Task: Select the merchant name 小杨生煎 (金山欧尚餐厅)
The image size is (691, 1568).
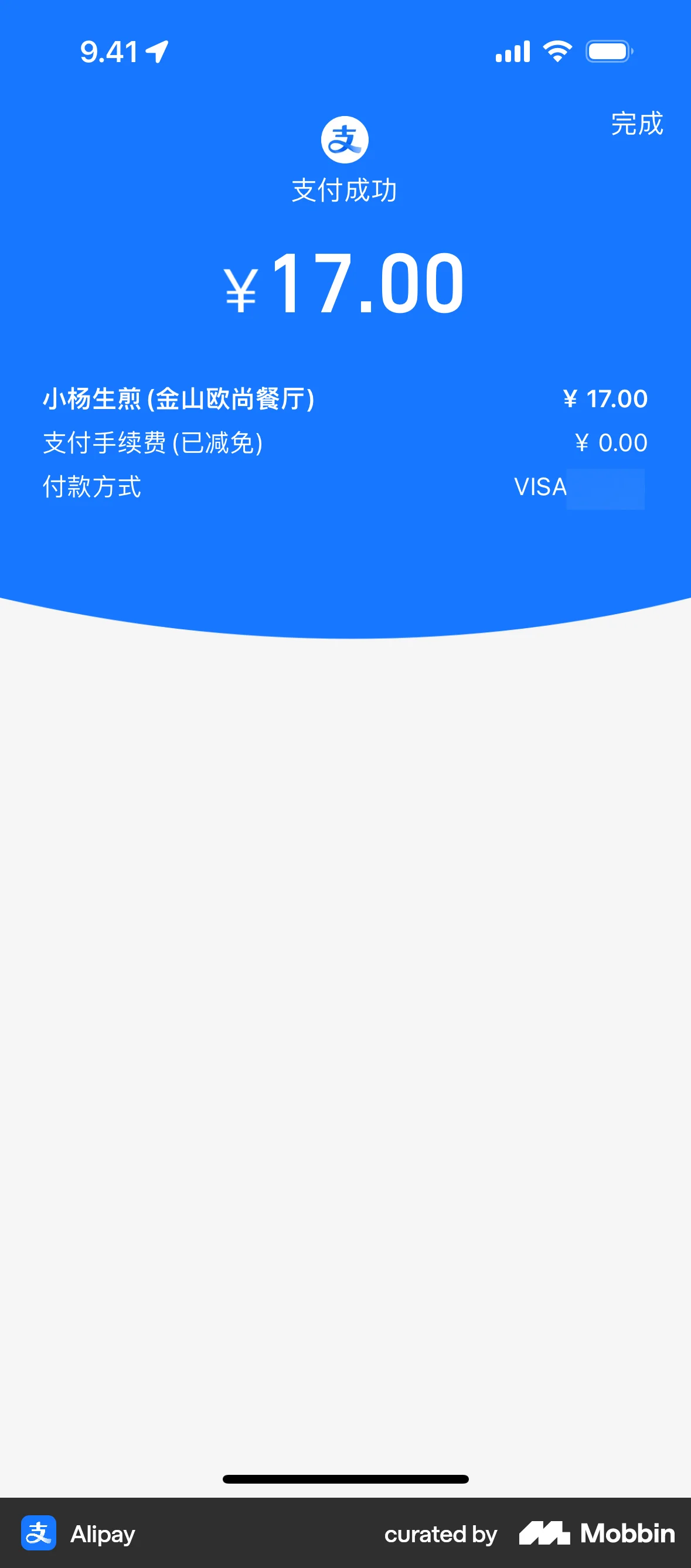Action: 178,398
